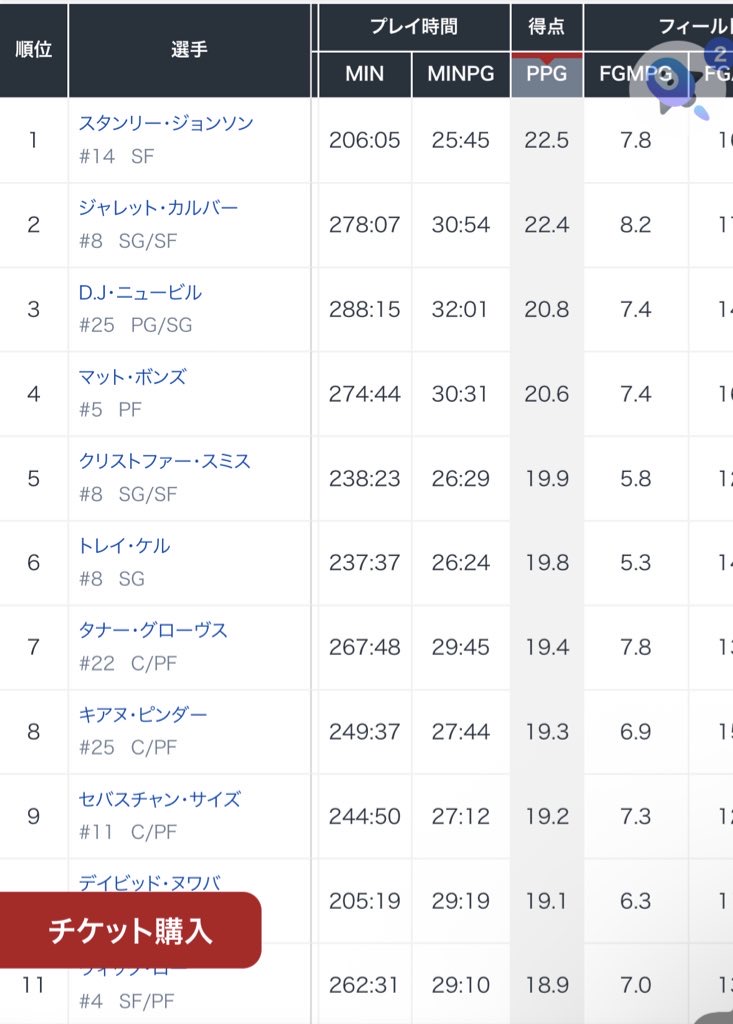This screenshot has width=733, height=1024.
Task: Sort table by MINPG column
Action: pos(460,74)
